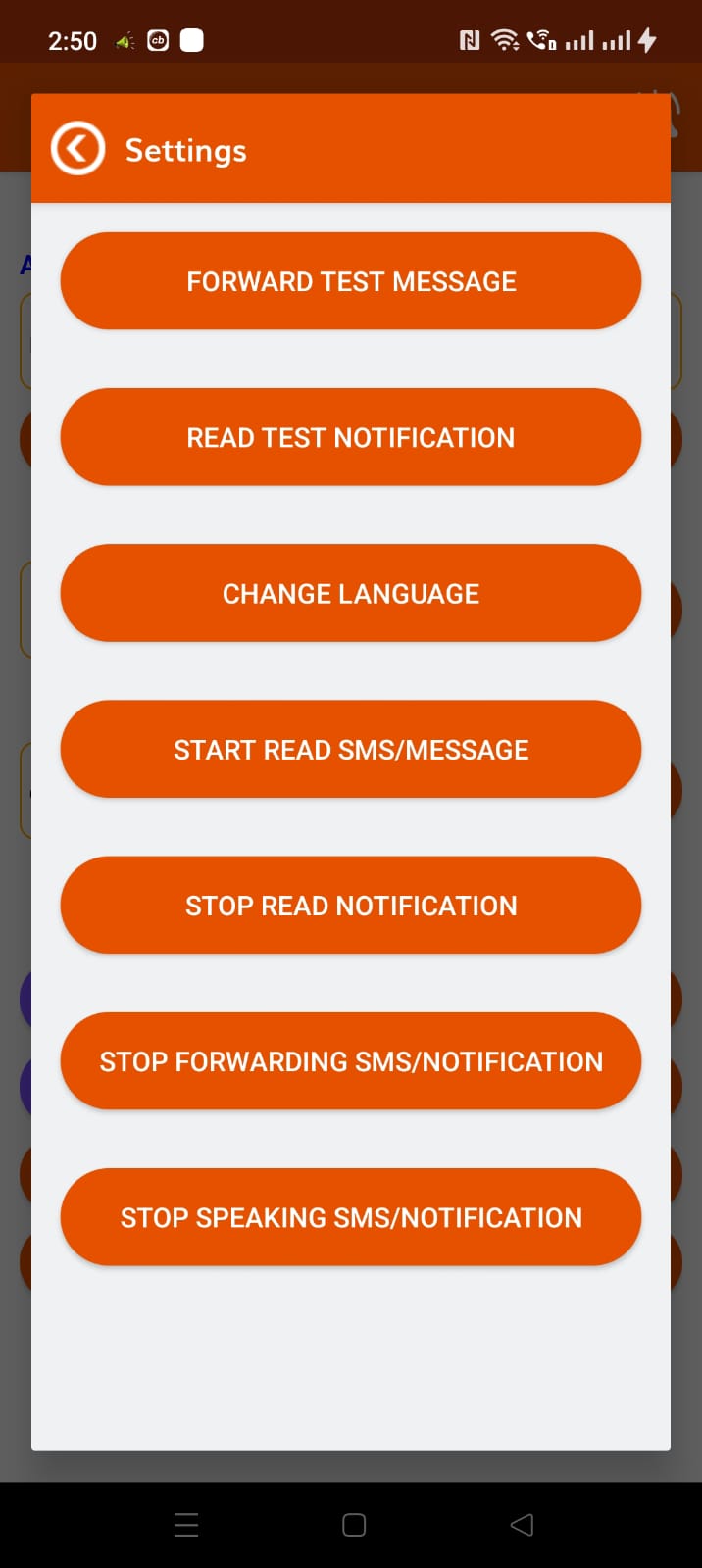This screenshot has width=702, height=1568.
Task: Choose Stop Read Notification
Action: (x=351, y=905)
